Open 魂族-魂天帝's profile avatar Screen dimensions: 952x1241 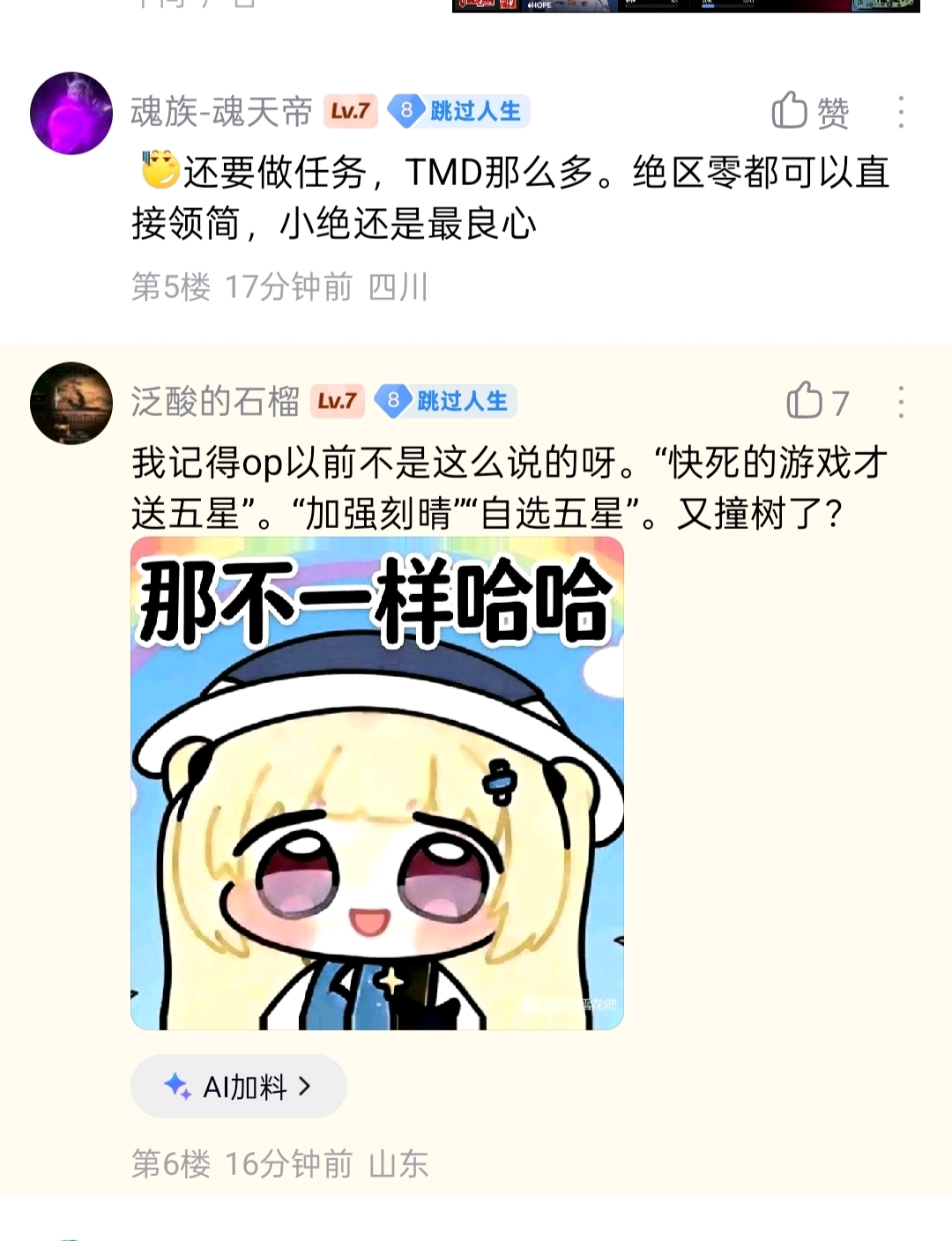[x=71, y=113]
